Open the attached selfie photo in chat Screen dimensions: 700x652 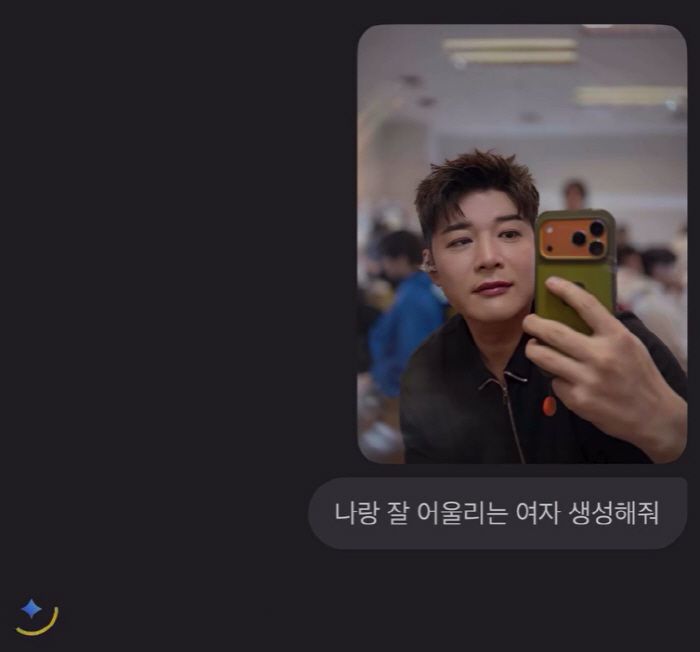click(521, 244)
